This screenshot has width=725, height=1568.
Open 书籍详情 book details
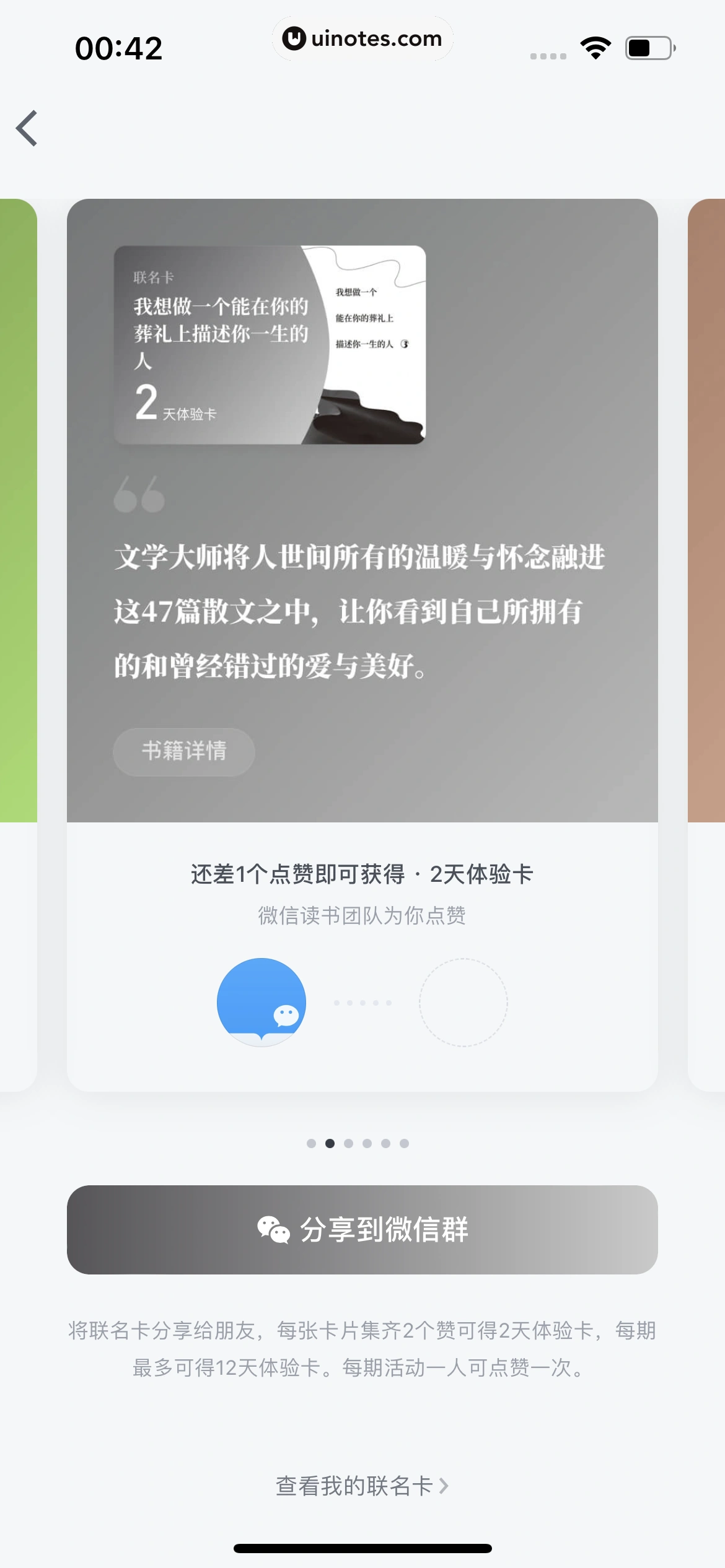[x=183, y=751]
